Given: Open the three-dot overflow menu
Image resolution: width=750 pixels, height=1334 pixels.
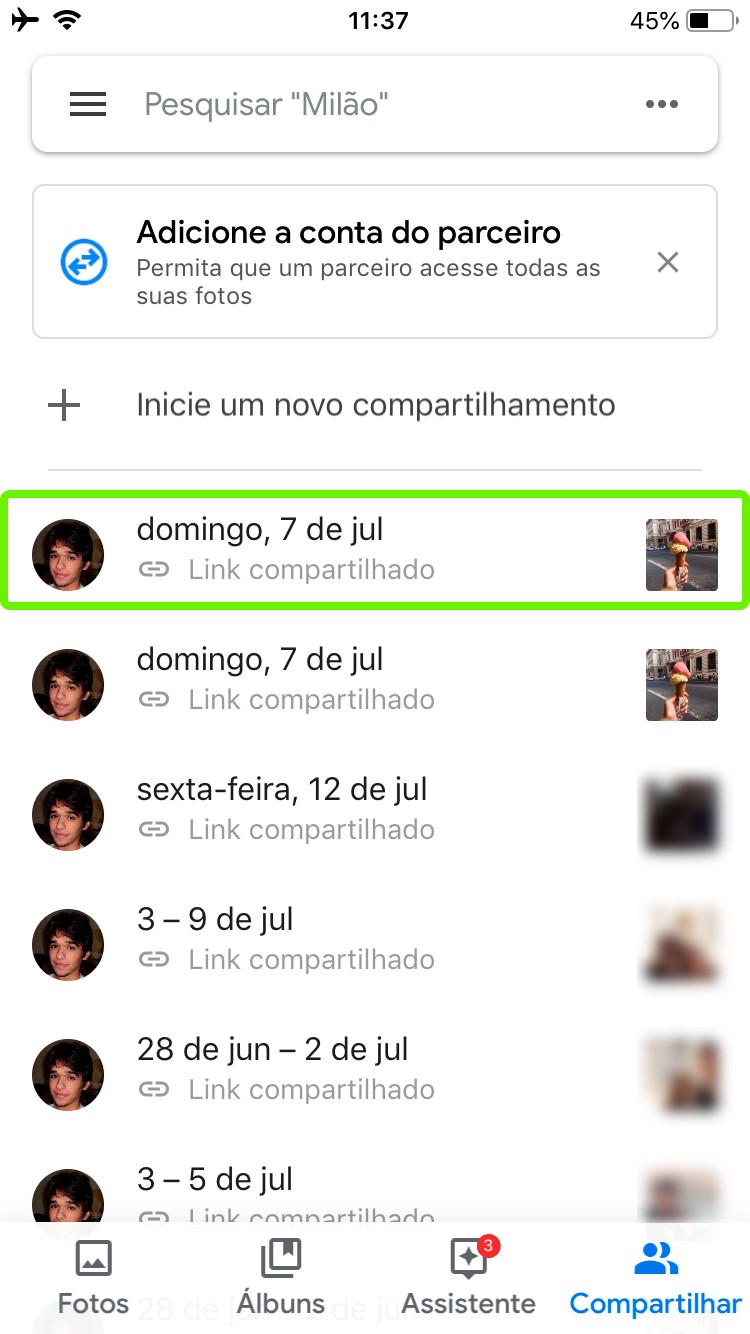Looking at the screenshot, I should pyautogui.click(x=662, y=104).
